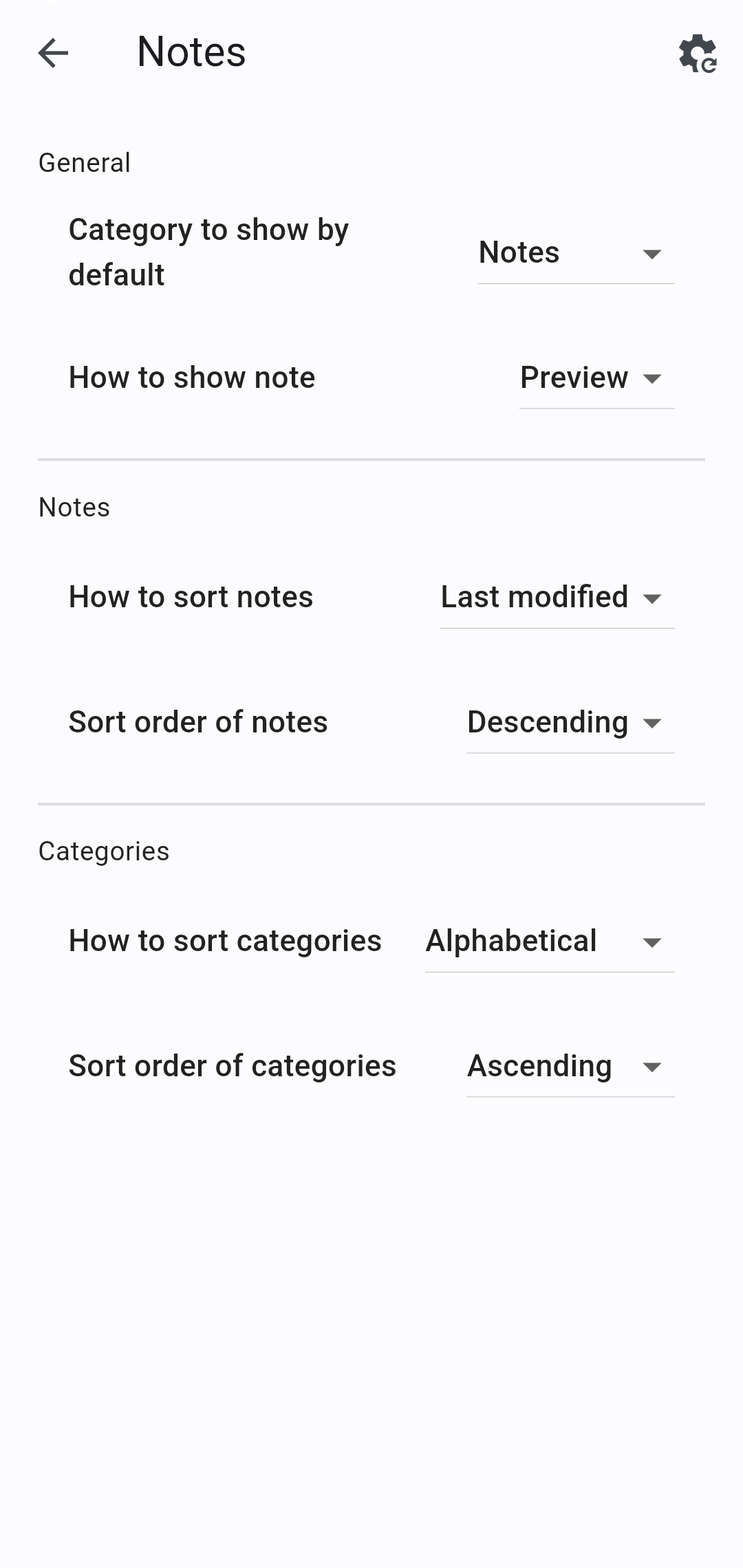Open the Ascending categories order dropdown
This screenshot has width=743, height=1568.
click(x=570, y=1067)
